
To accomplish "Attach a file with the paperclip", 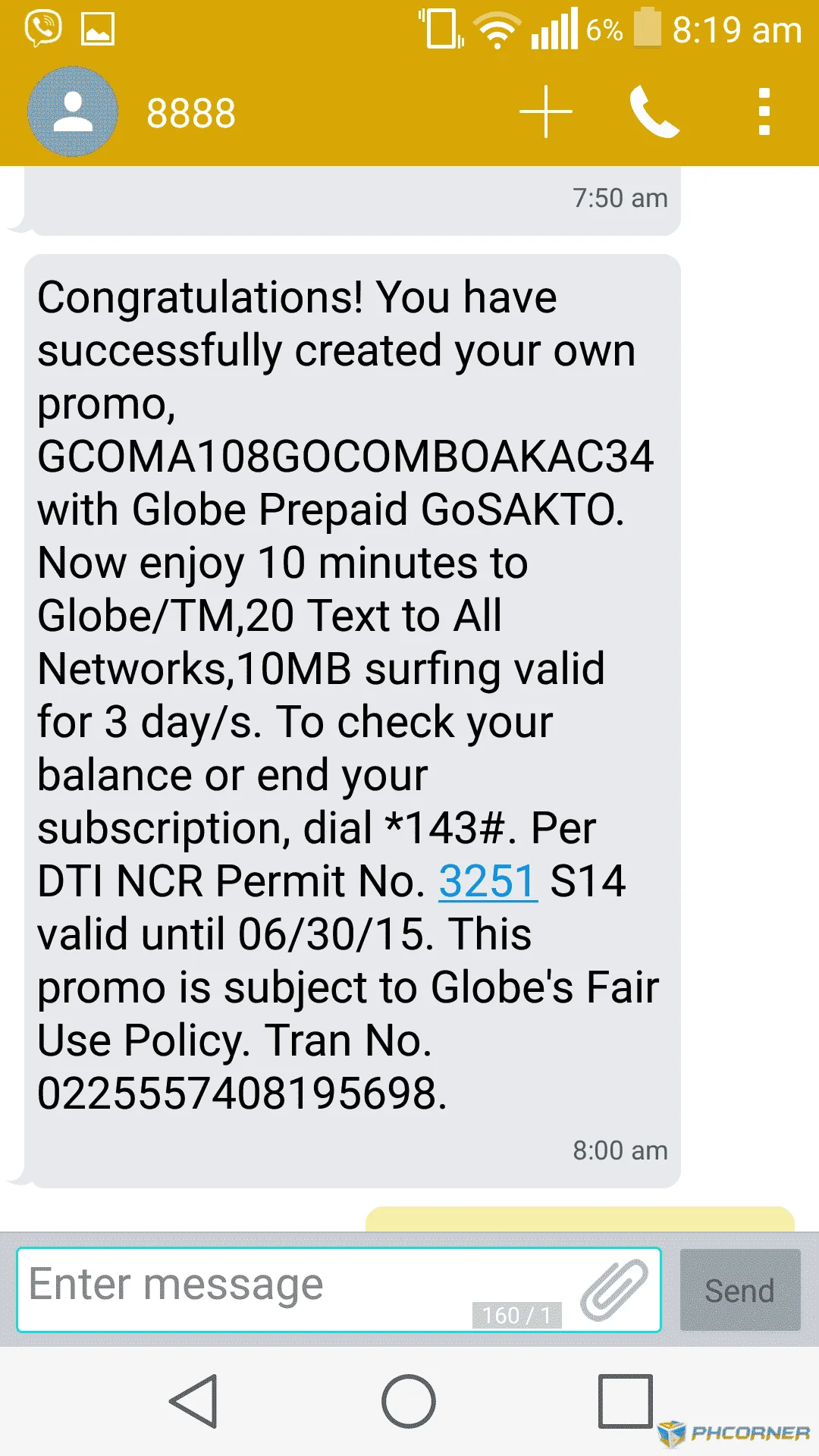I will point(614,1290).
